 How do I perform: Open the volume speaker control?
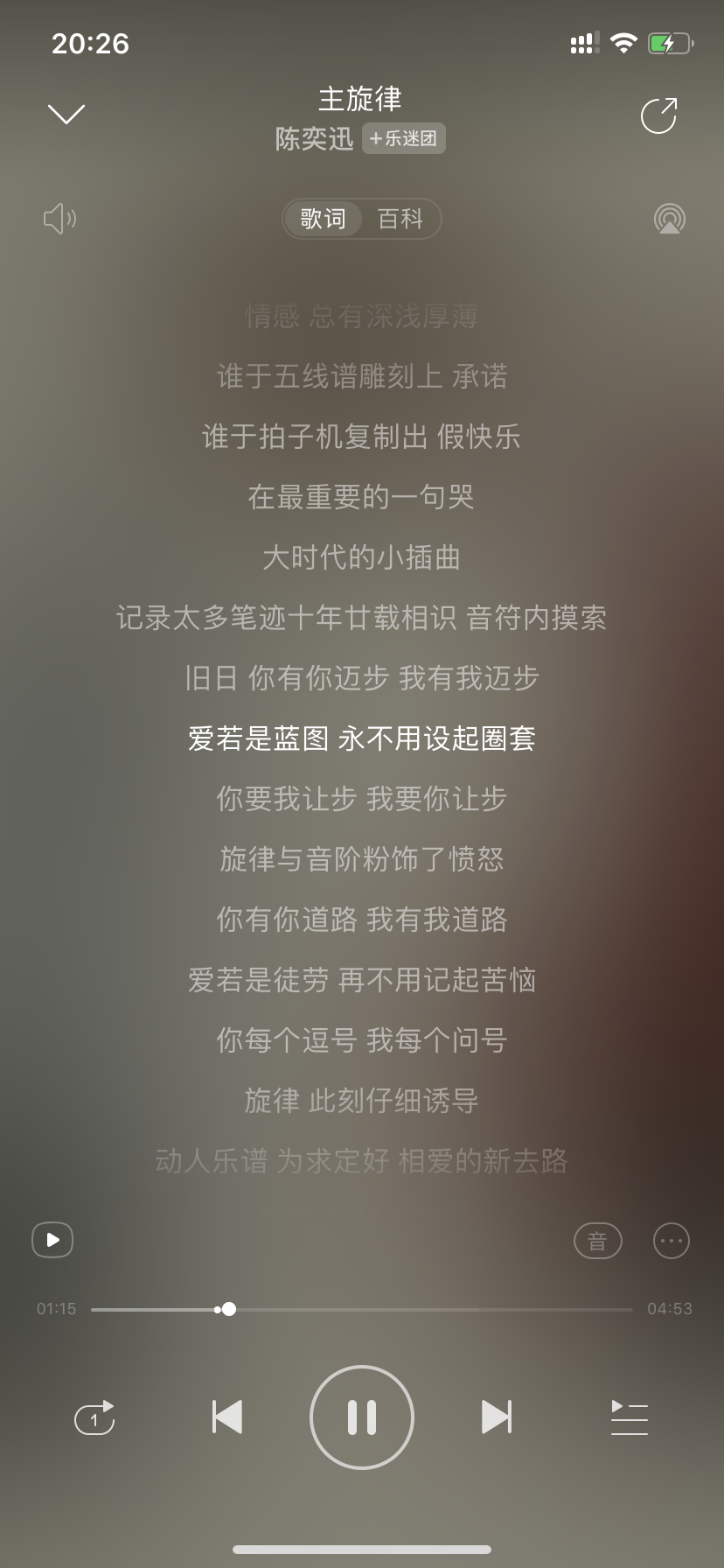click(x=60, y=218)
